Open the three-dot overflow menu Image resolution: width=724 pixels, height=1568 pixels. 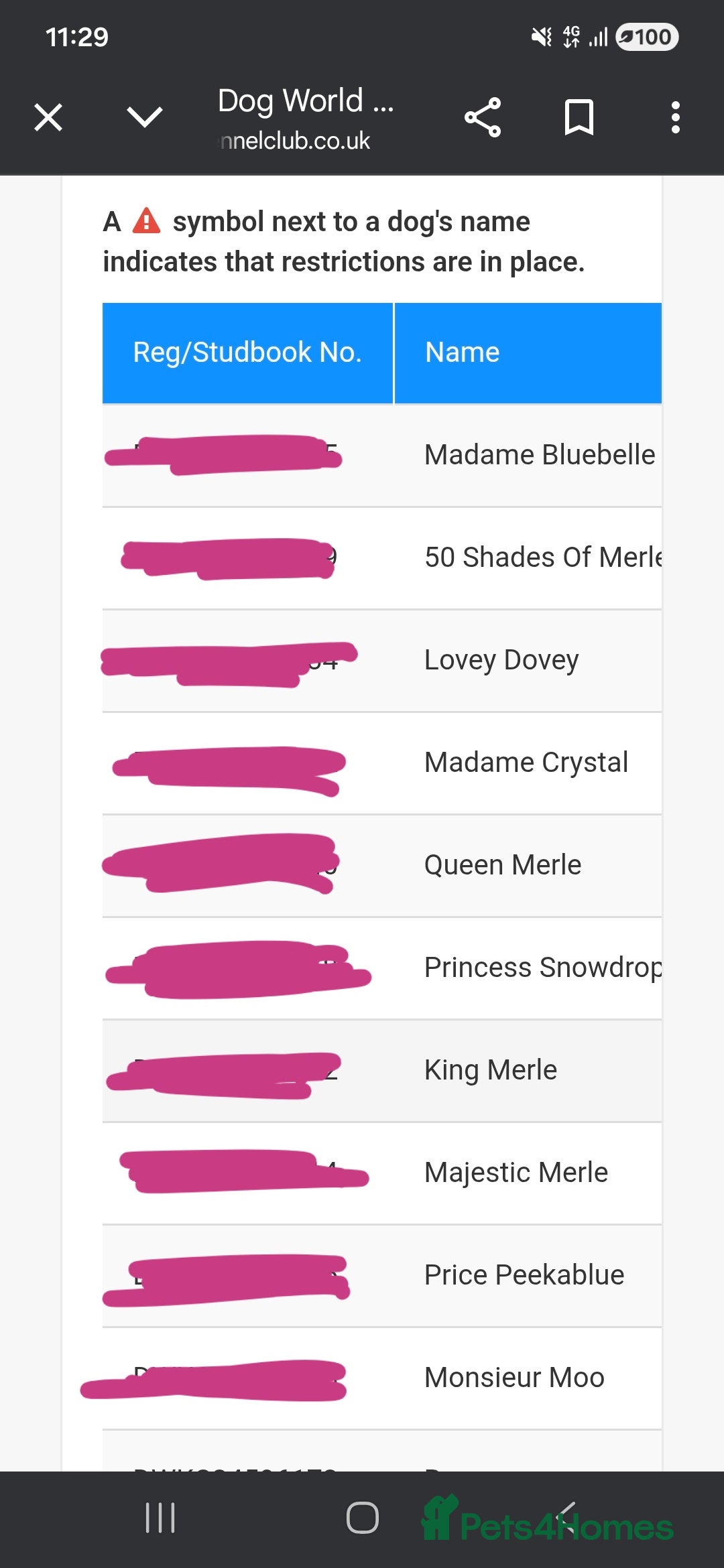tap(675, 118)
